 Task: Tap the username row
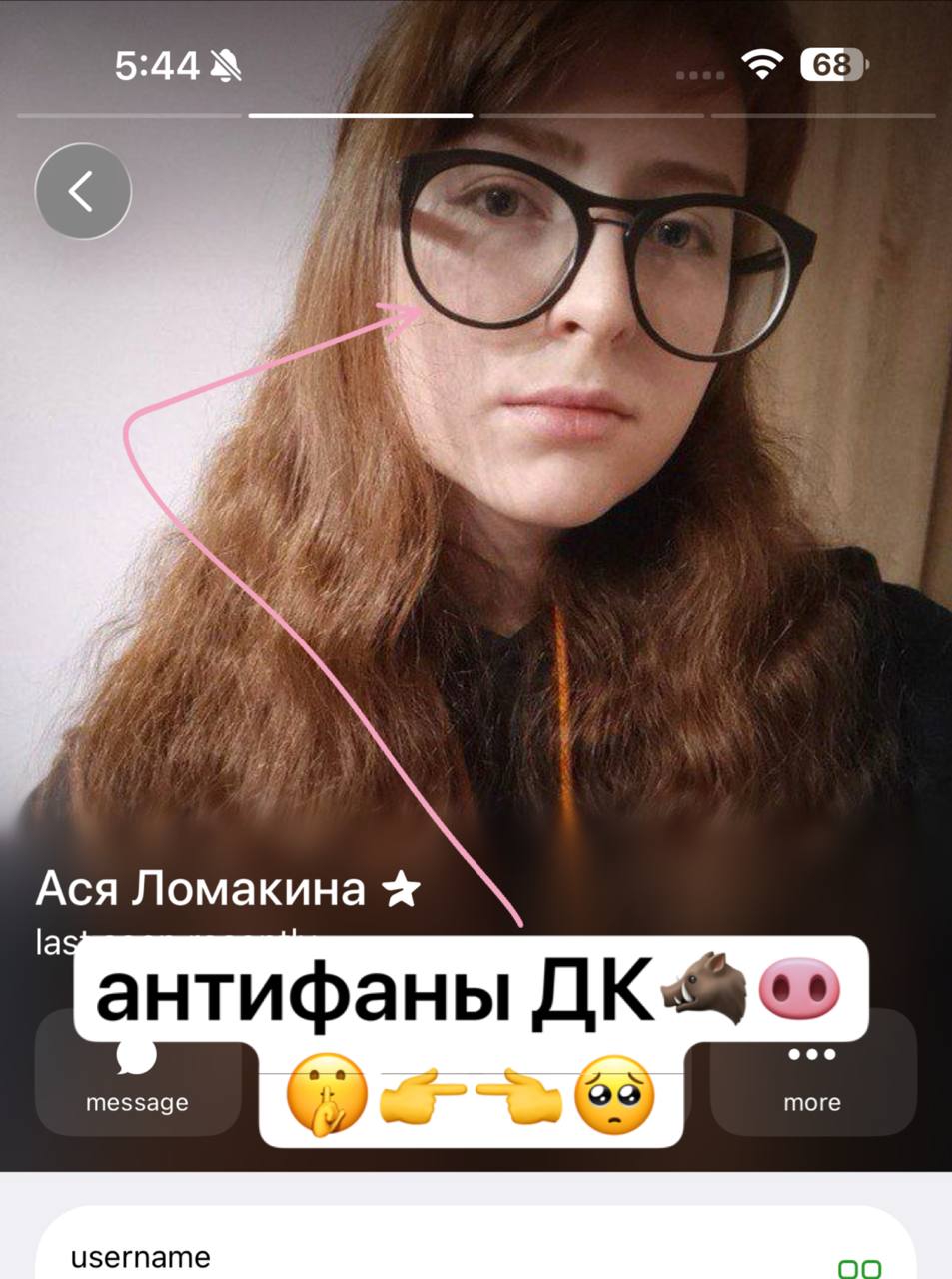476,1243
